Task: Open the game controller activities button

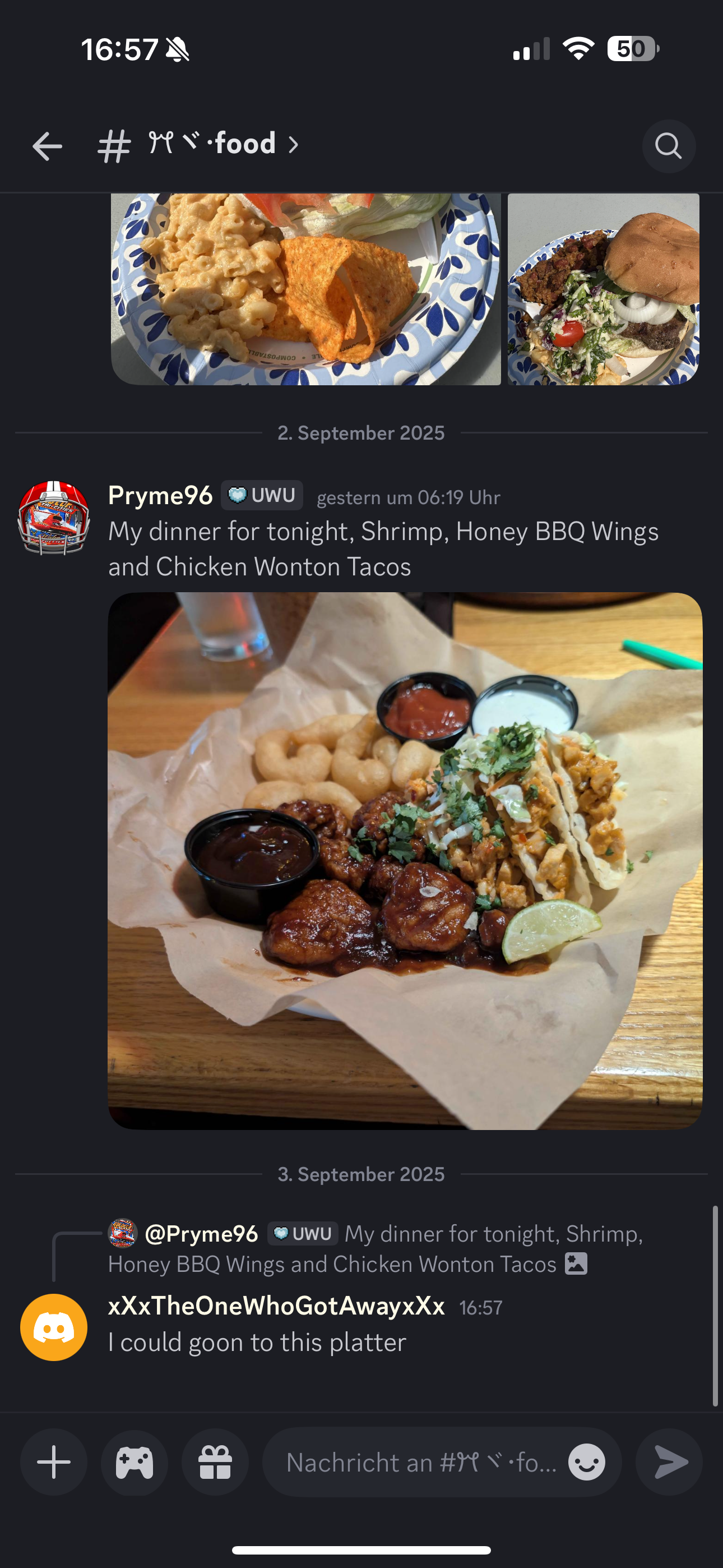Action: coord(135,1461)
